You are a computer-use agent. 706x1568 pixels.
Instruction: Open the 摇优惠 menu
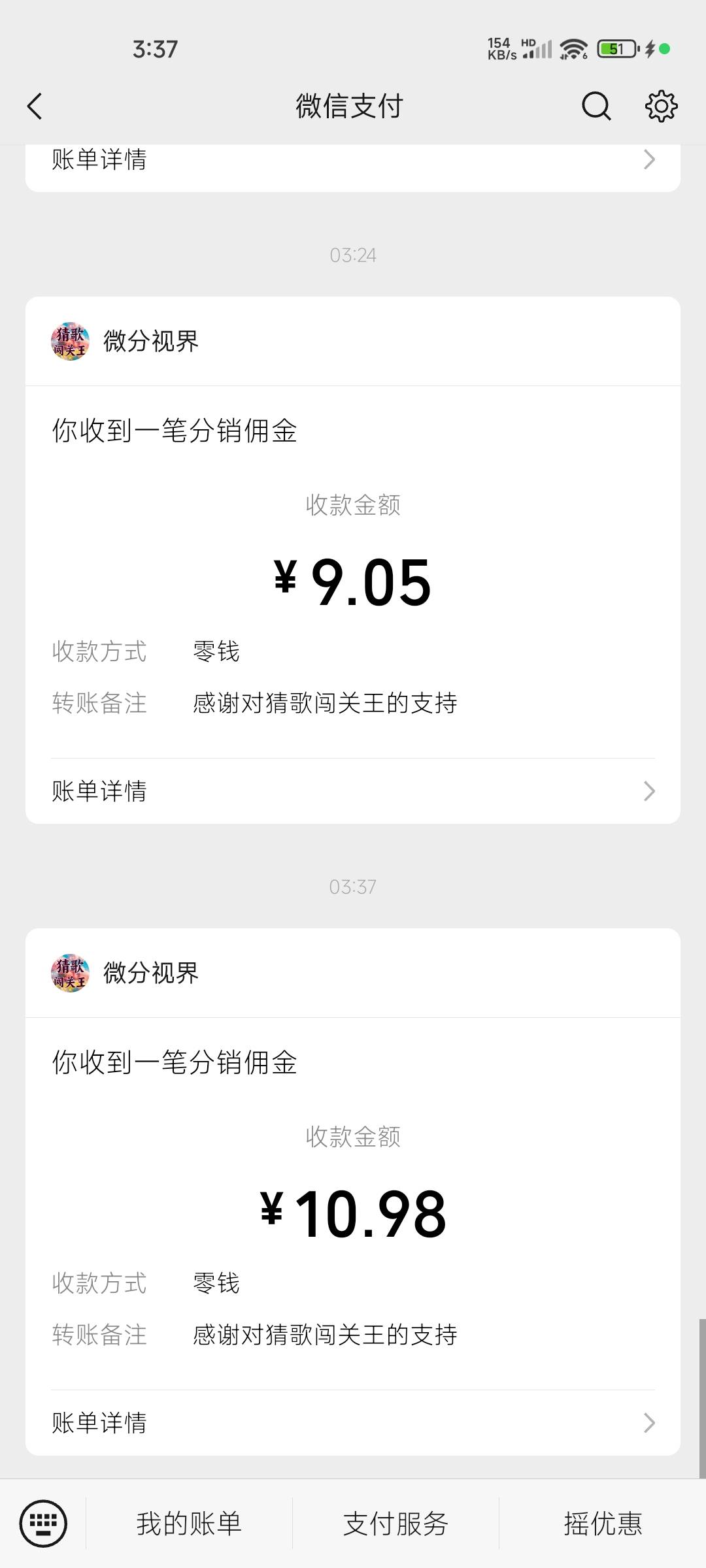(603, 1524)
